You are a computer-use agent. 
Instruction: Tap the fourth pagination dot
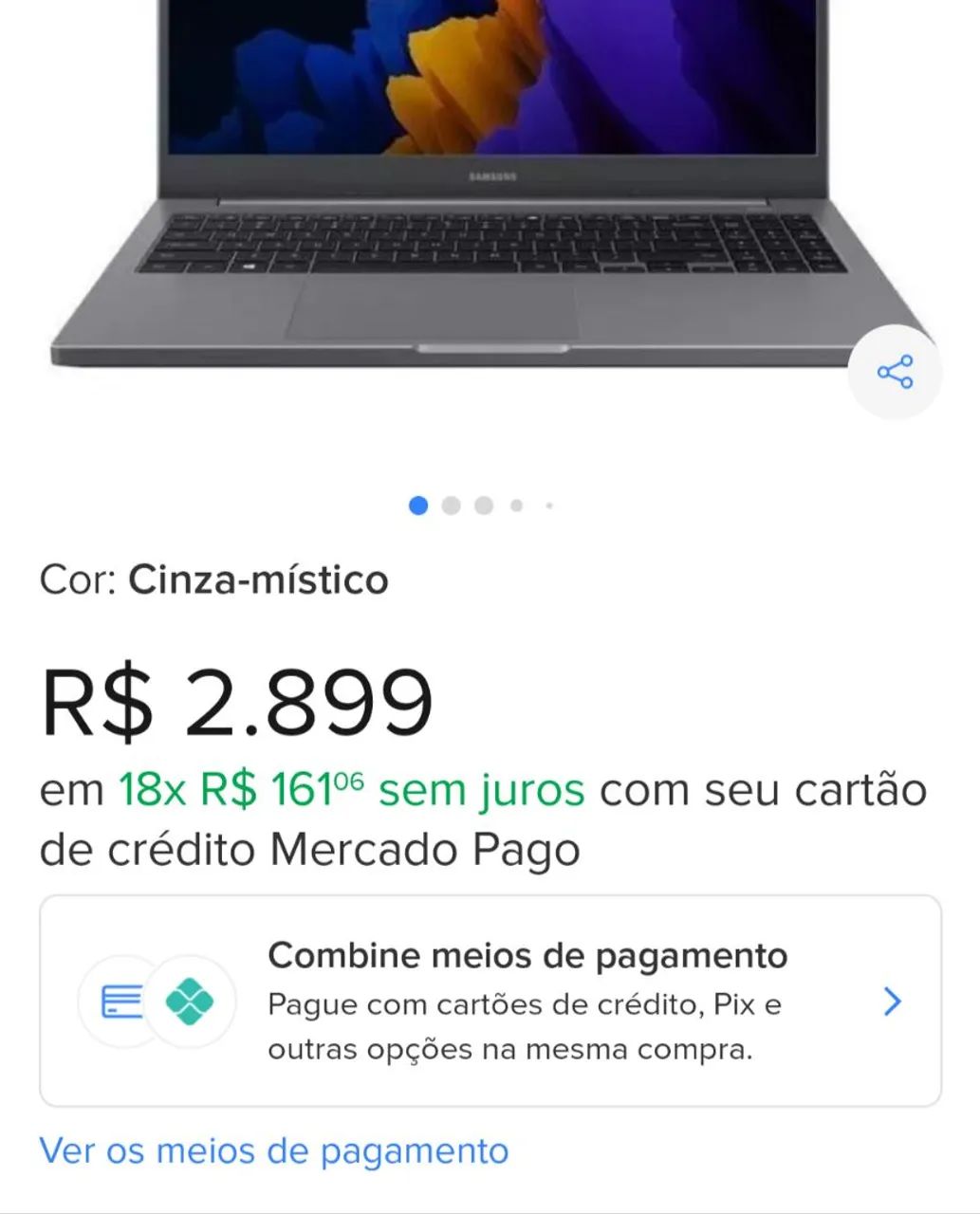(x=516, y=506)
